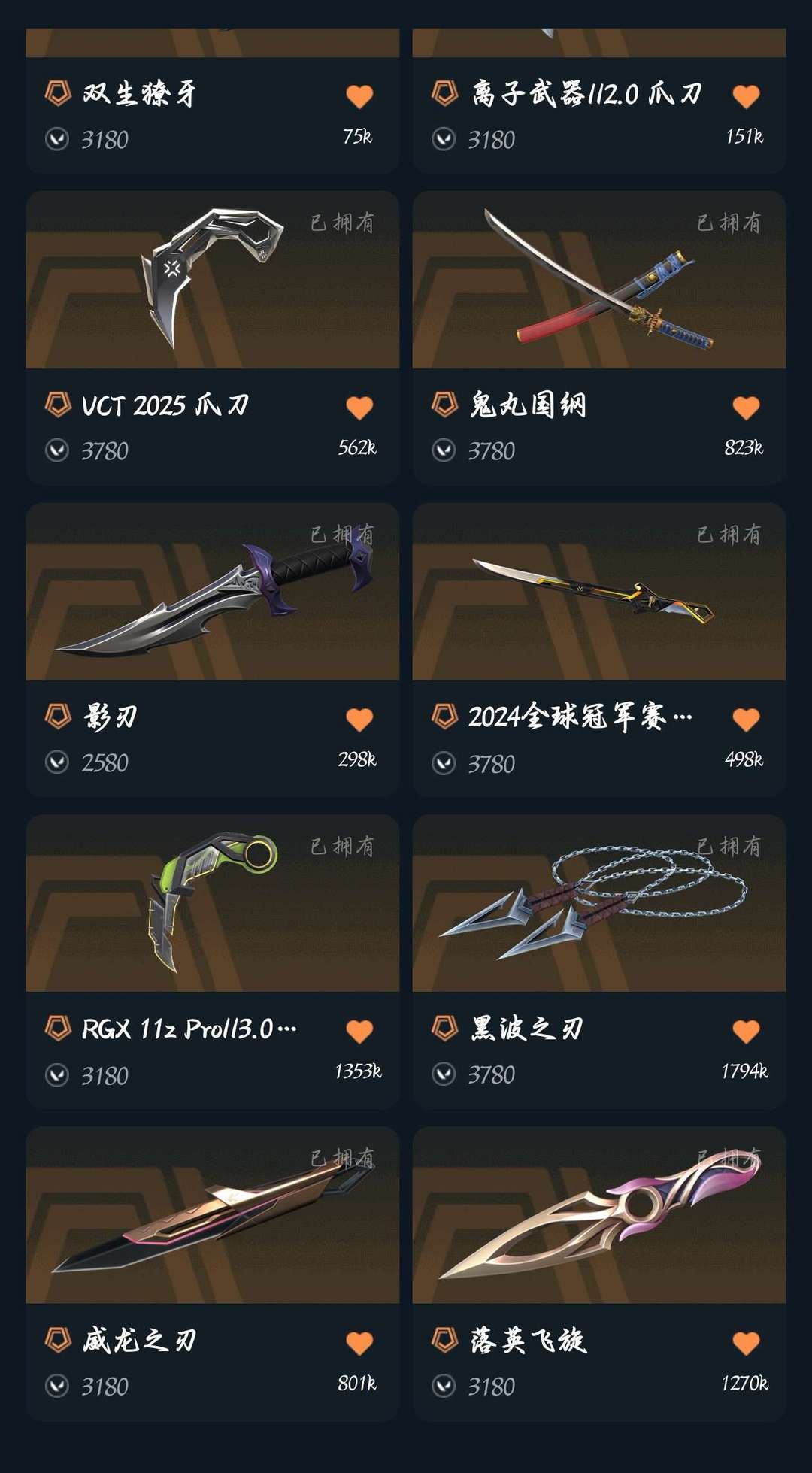Unfavorite the VCT 2025 爪刀 skin

[361, 405]
